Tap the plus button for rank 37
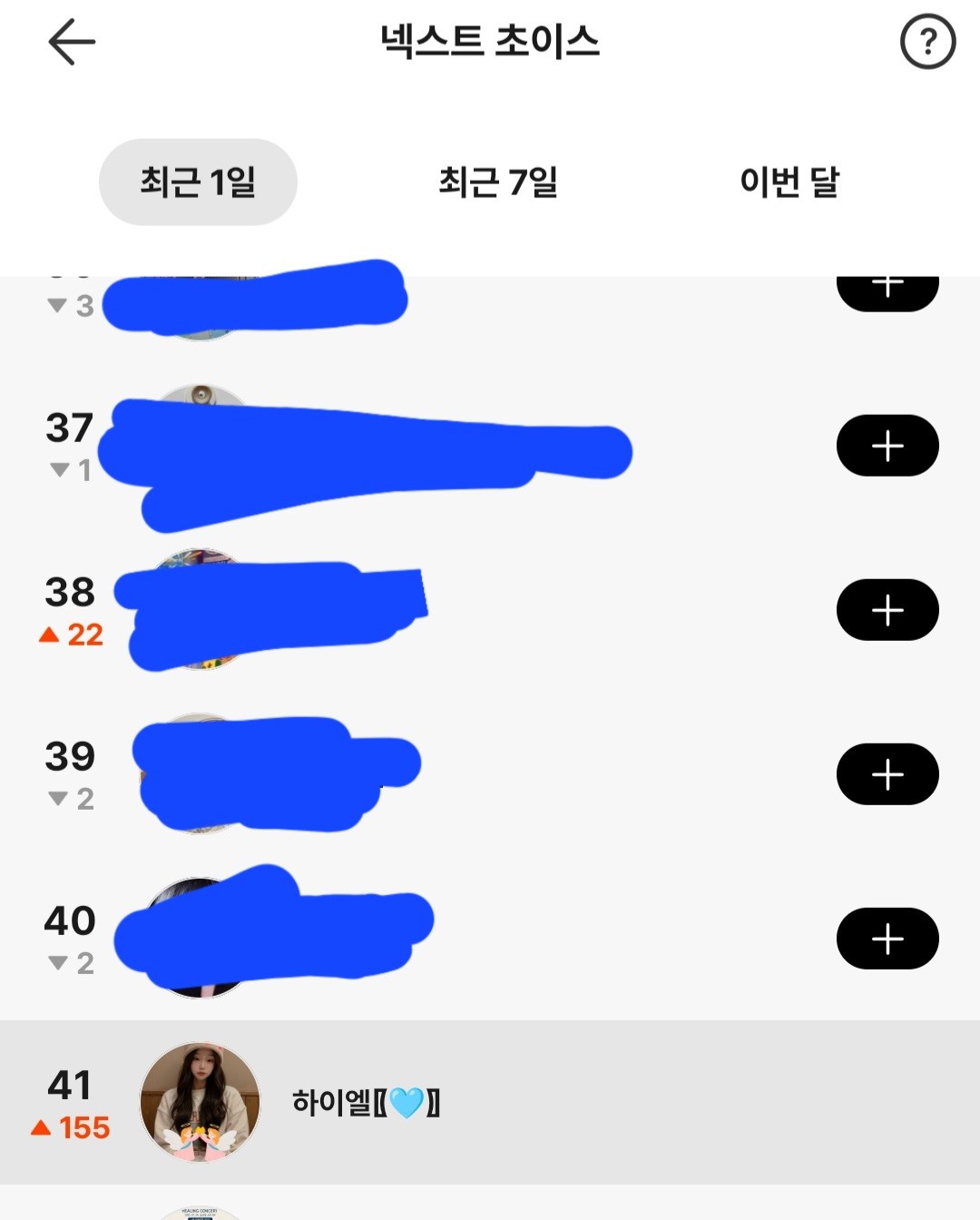This screenshot has height=1220, width=980. [887, 446]
